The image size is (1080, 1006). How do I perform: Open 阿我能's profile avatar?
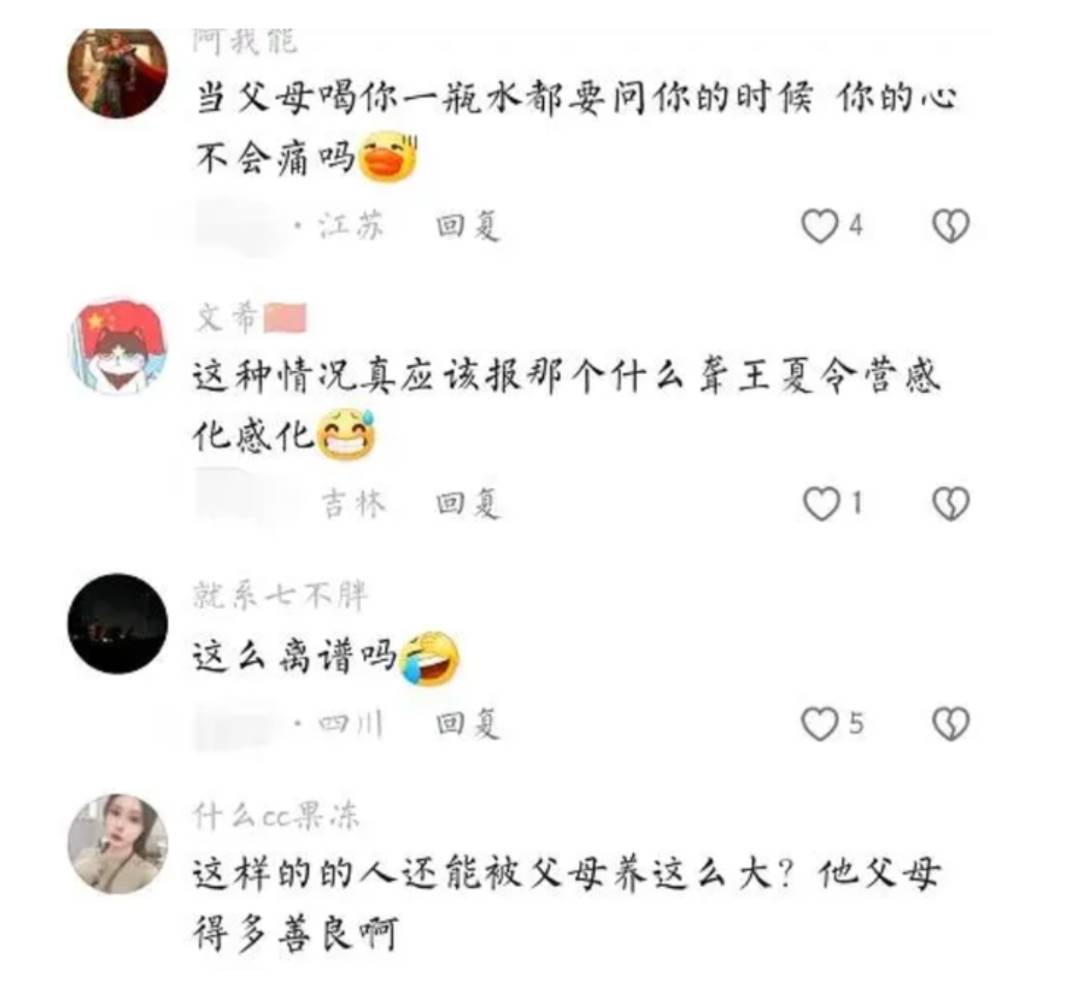[x=117, y=71]
